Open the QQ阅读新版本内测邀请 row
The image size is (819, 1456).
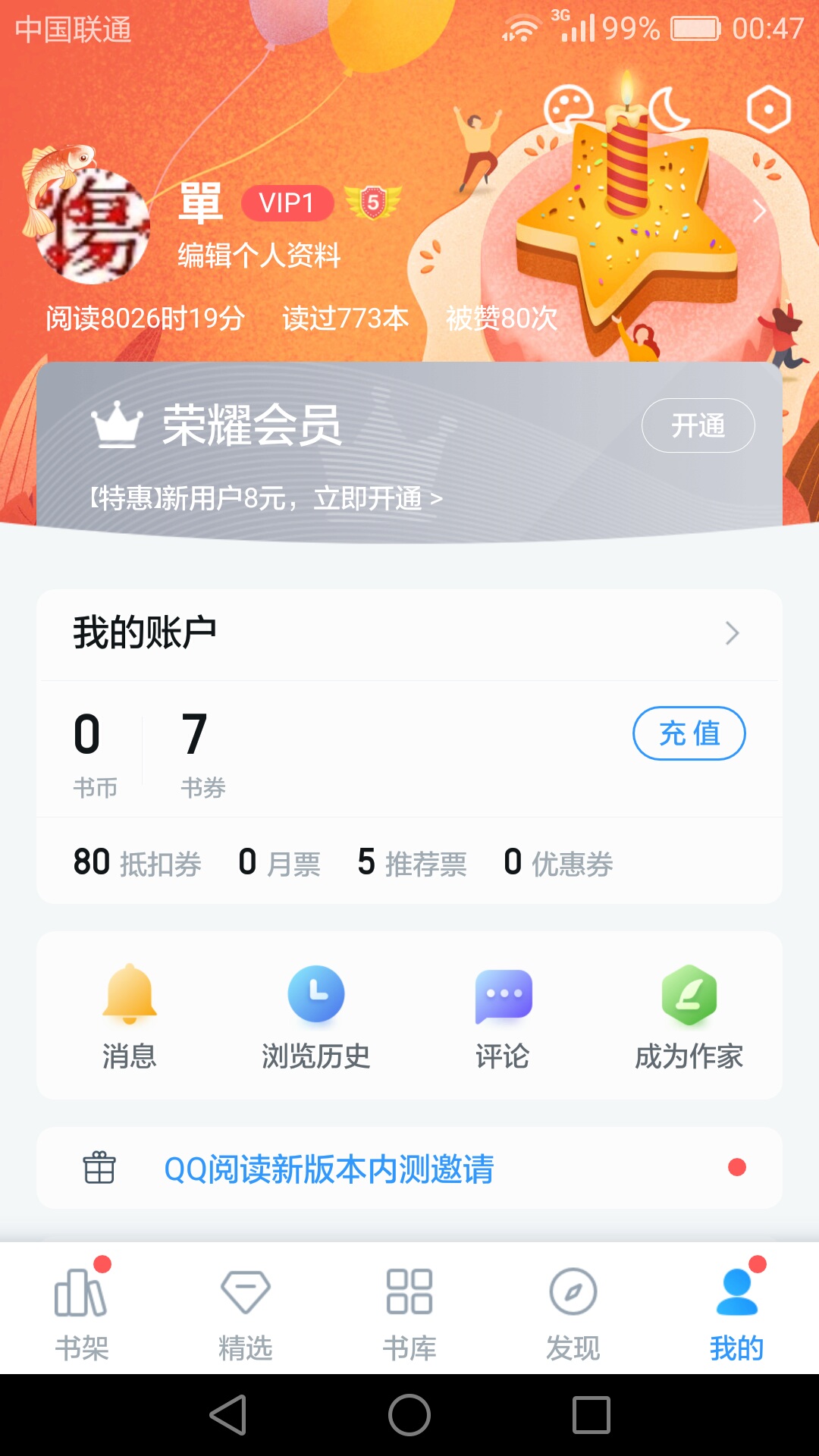pyautogui.click(x=409, y=1168)
